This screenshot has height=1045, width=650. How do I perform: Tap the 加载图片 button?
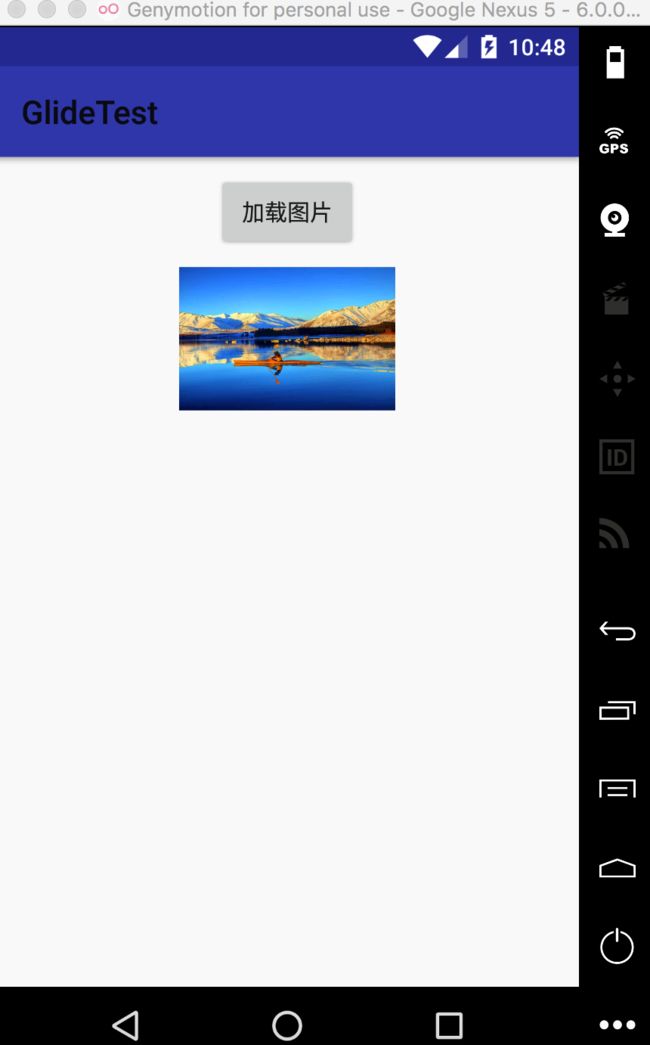(x=287, y=212)
